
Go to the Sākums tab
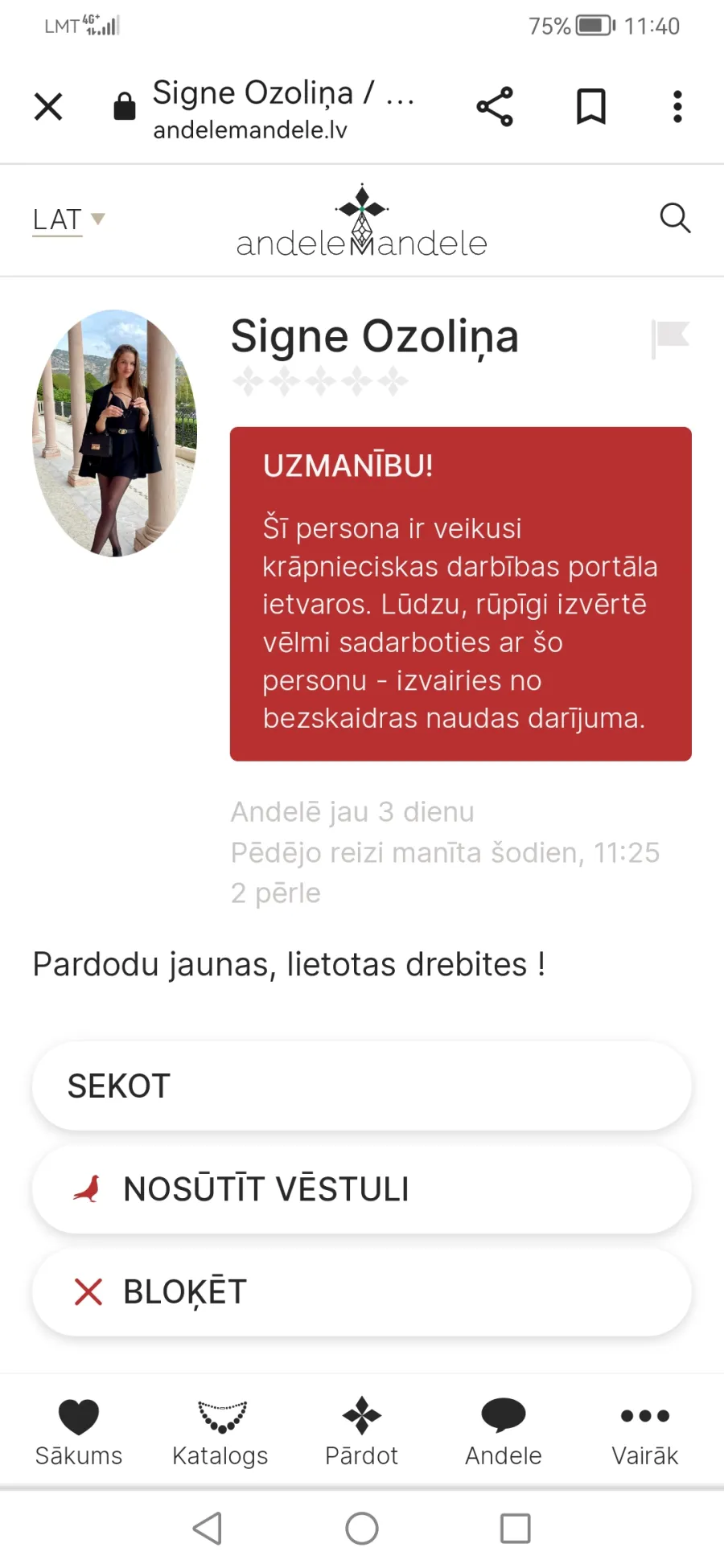(79, 1433)
